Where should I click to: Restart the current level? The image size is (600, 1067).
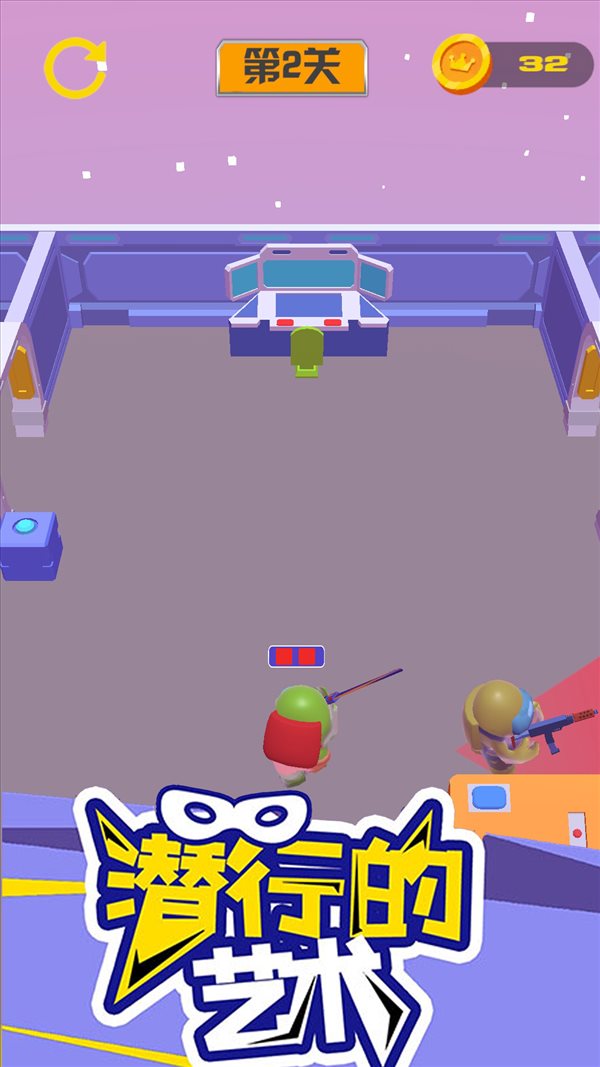(74, 68)
